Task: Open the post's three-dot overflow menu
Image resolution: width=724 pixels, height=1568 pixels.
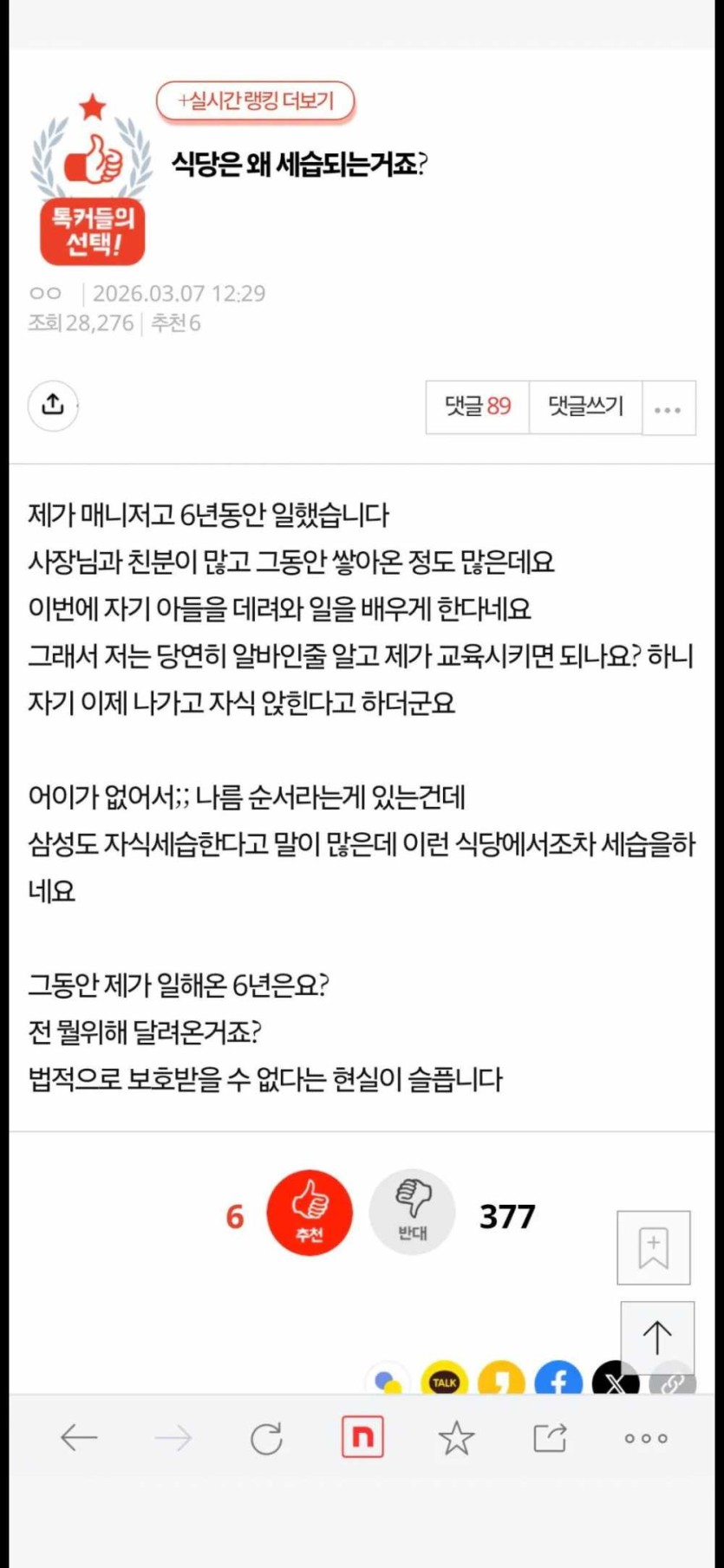Action: coord(668,408)
